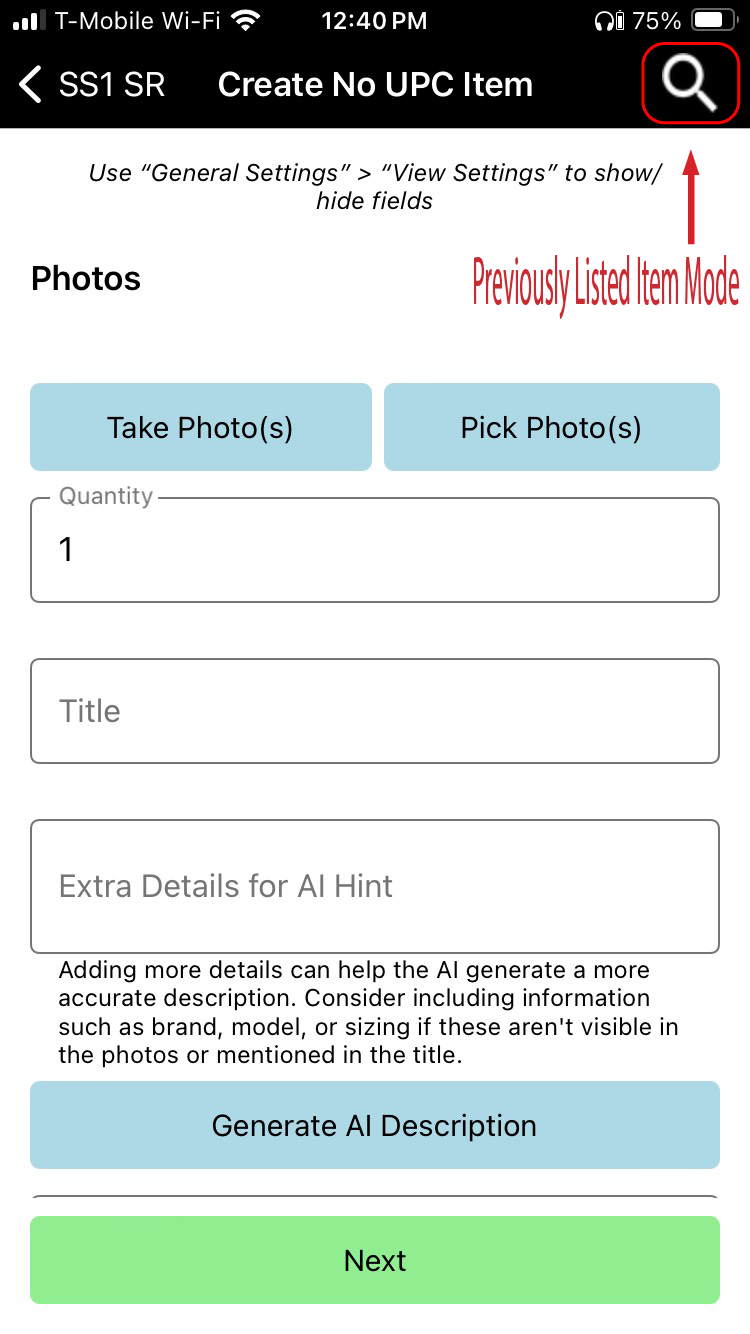The height and width of the screenshot is (1334, 750).
Task: Enter Extra Details for AI Hint field
Action: pyautogui.click(x=375, y=886)
